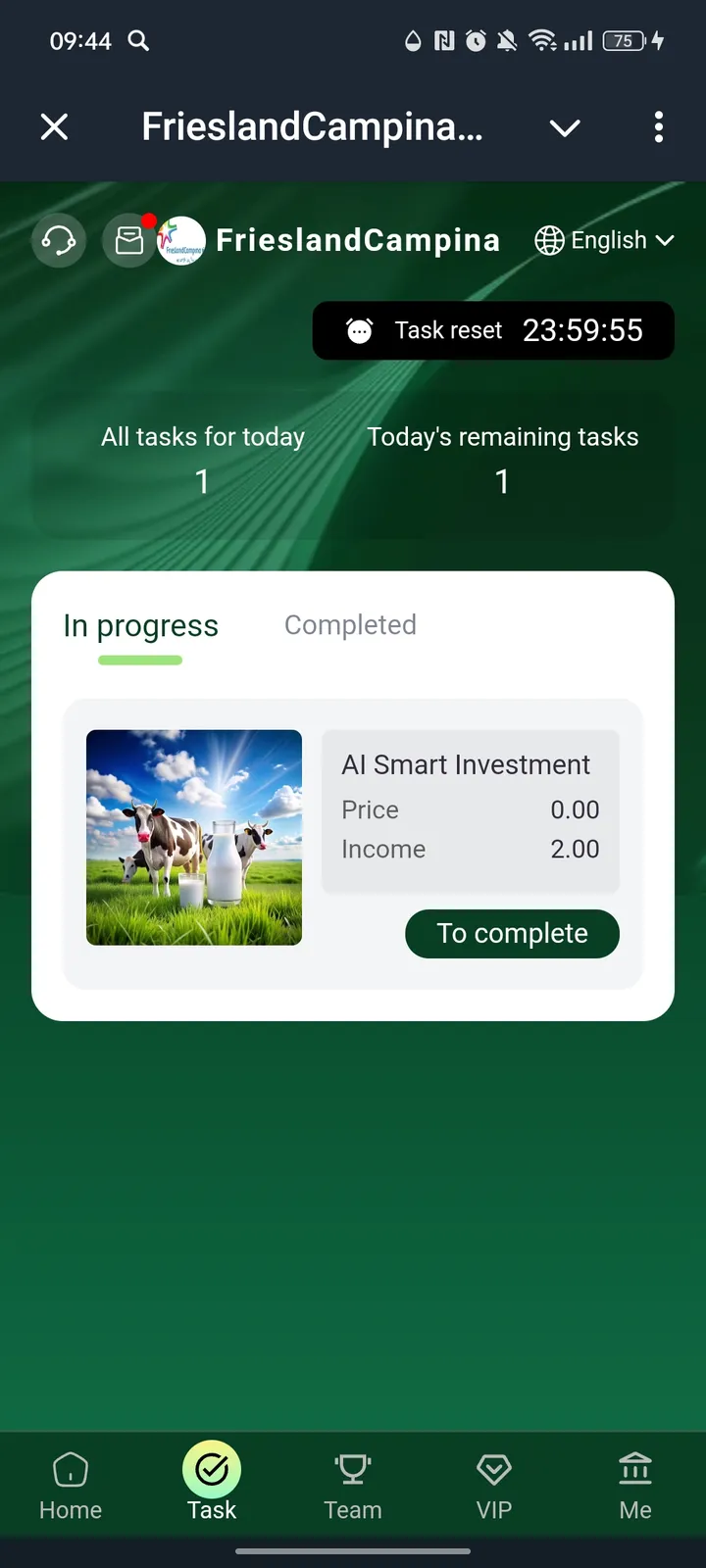Close the FrieslandCampina web page
Image resolution: width=706 pixels, height=1568 pixels.
click(55, 127)
